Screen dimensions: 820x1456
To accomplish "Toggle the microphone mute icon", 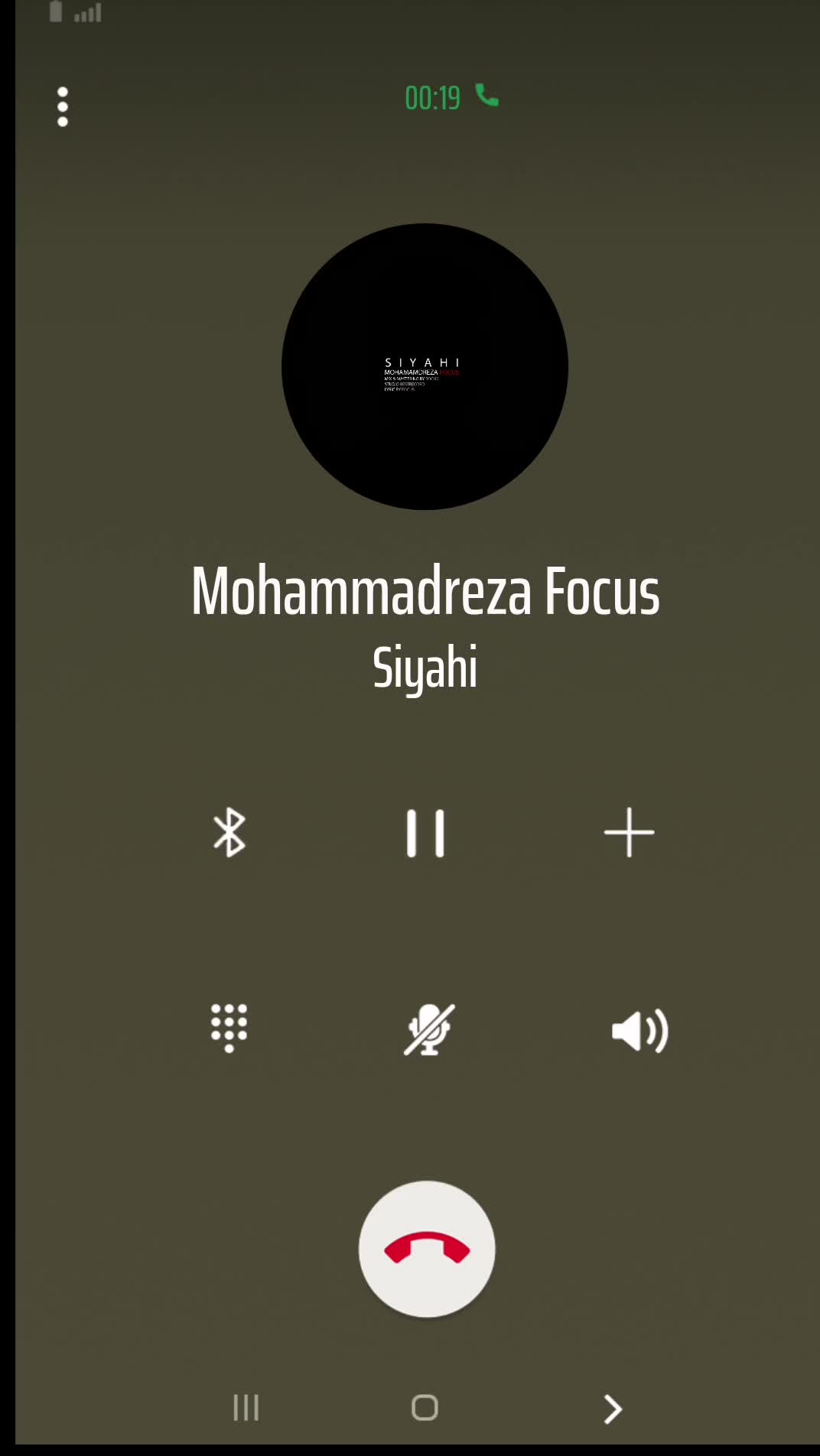I will [428, 1029].
